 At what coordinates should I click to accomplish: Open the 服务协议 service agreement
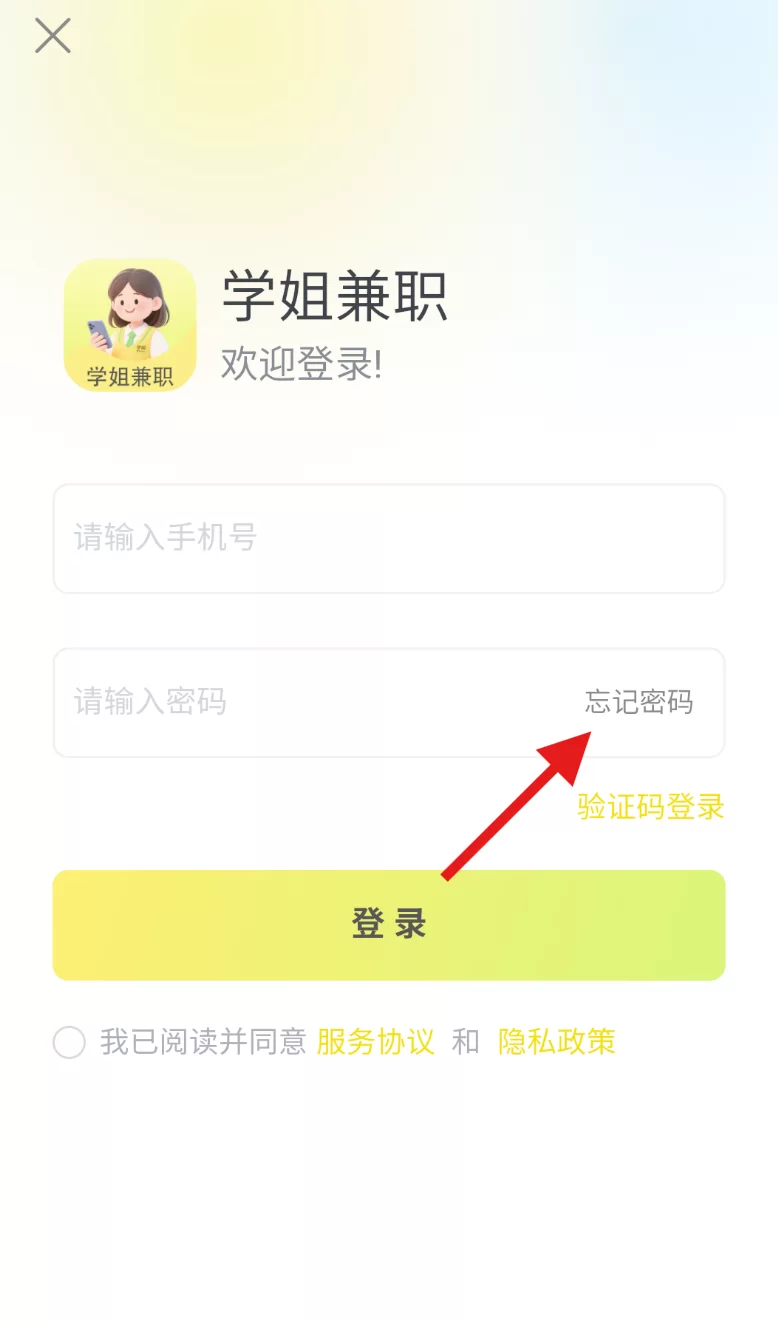click(373, 1042)
